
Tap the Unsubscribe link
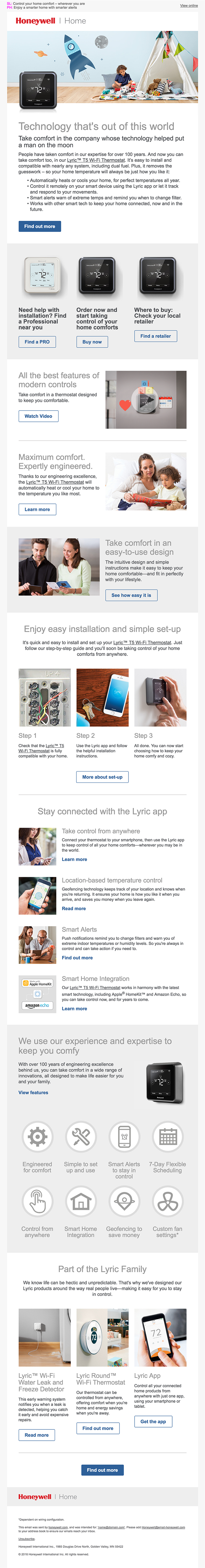pyautogui.click(x=26, y=1539)
